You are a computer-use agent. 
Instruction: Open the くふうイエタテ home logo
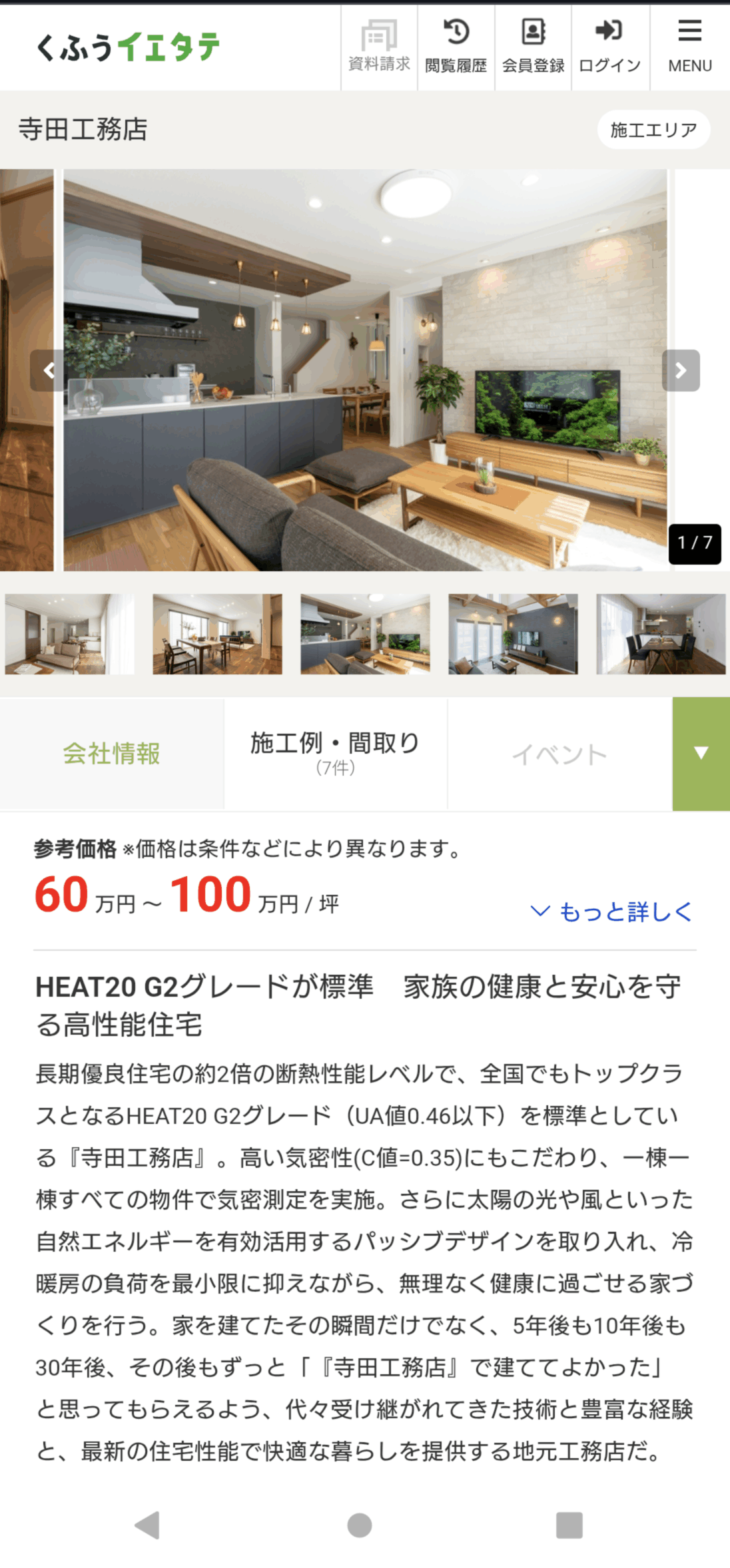(x=128, y=47)
